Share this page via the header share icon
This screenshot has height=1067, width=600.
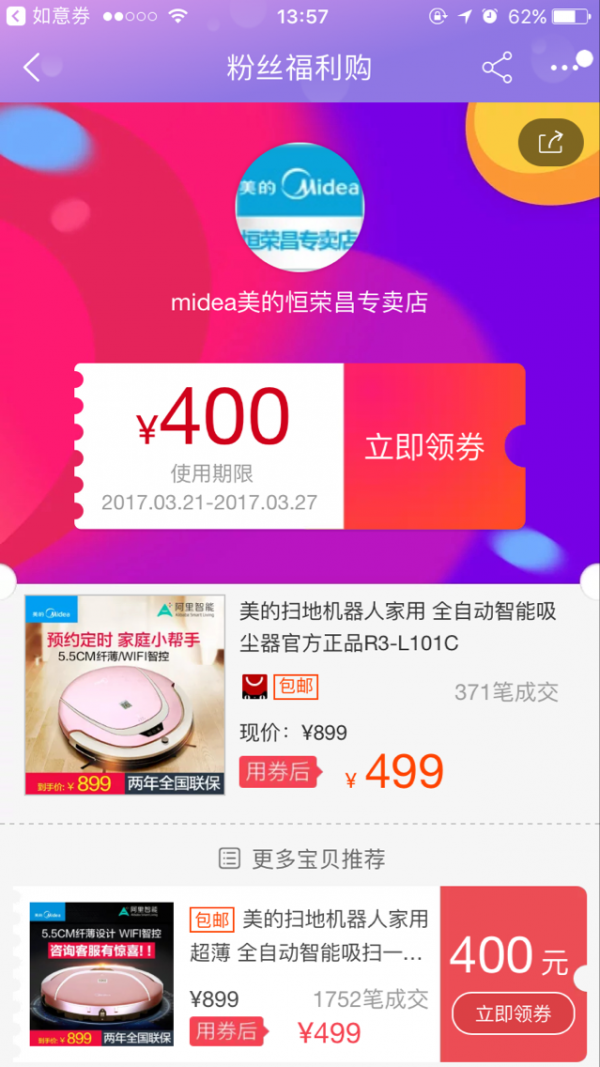[x=496, y=68]
